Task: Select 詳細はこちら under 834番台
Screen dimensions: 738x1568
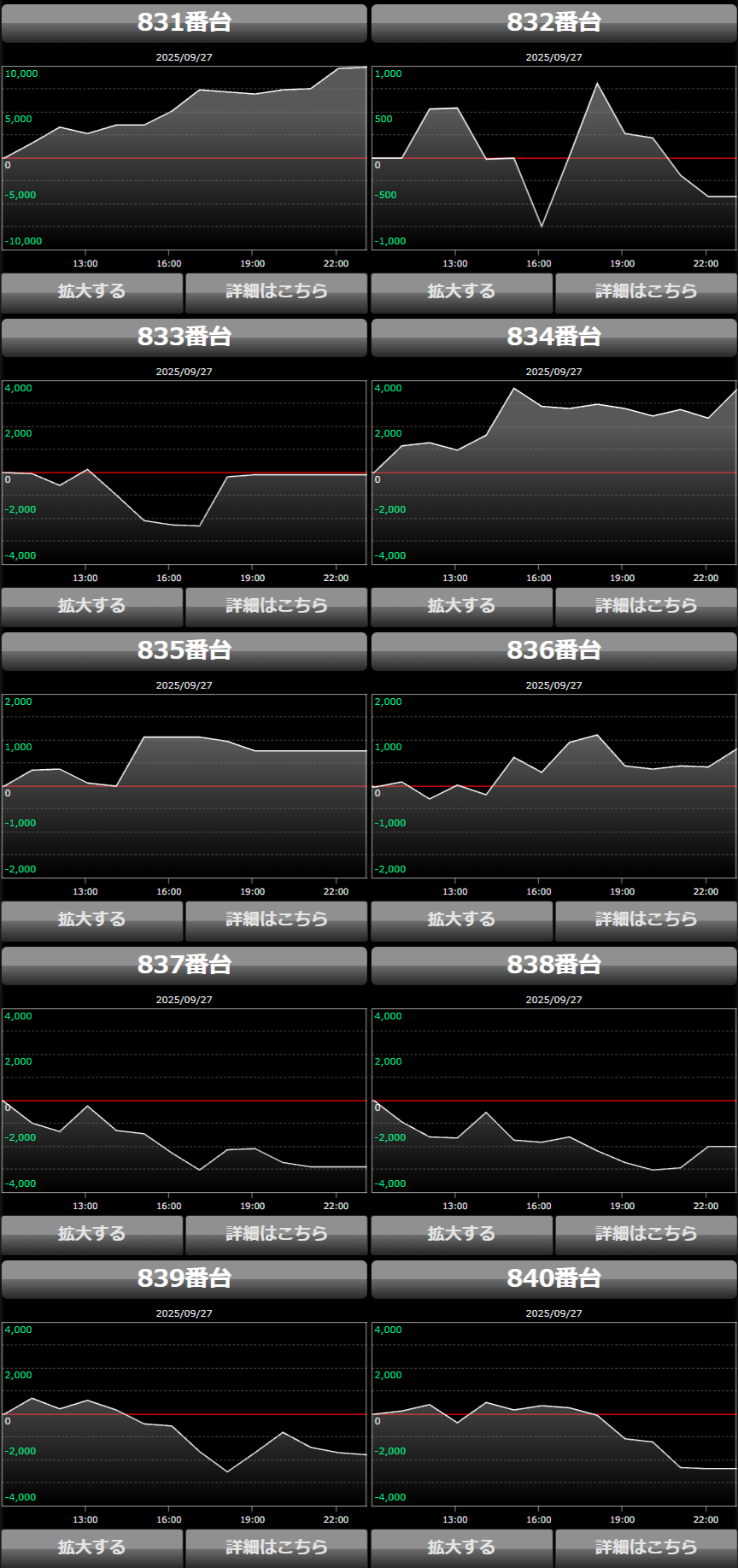Action: [x=646, y=606]
